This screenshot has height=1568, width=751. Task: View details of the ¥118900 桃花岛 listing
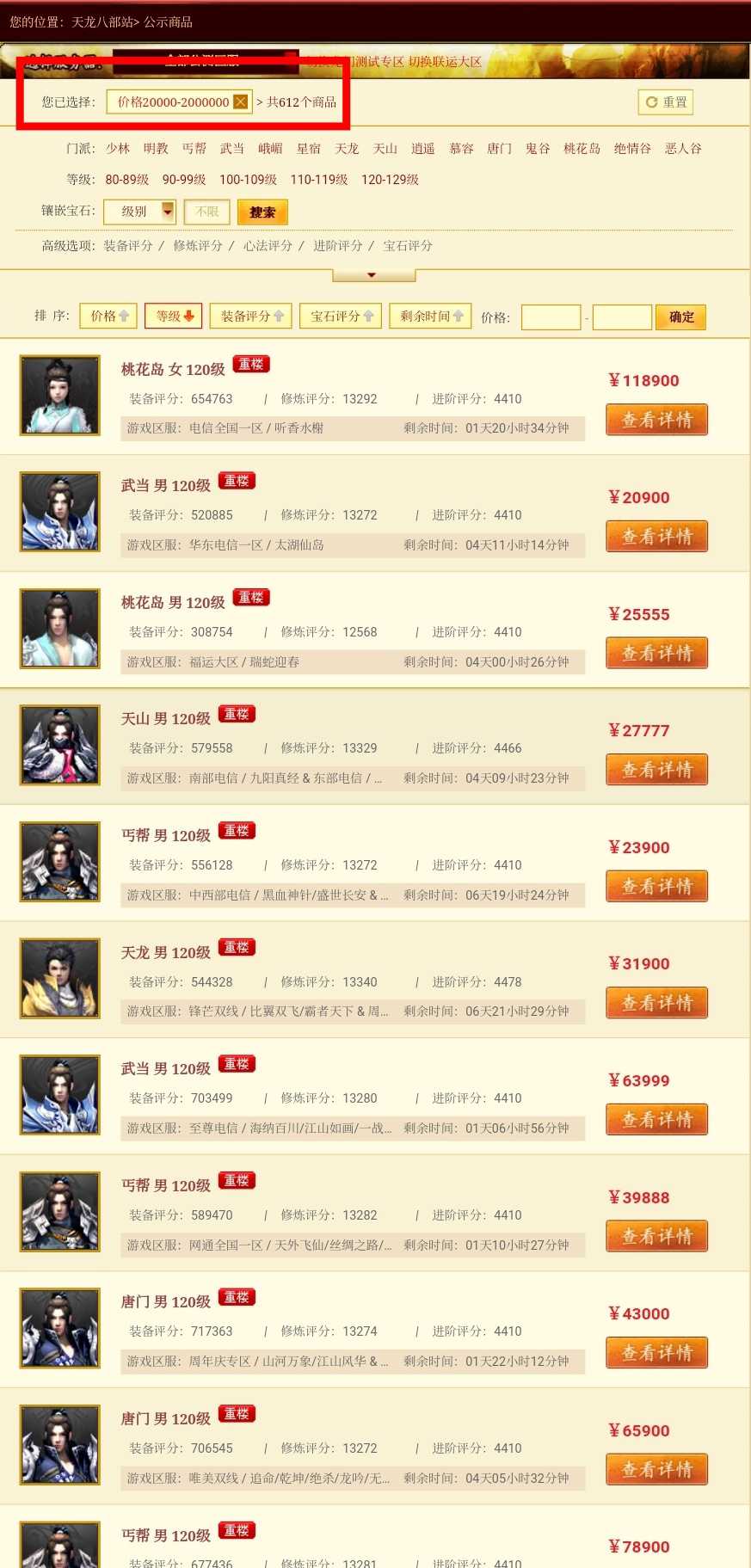click(656, 420)
